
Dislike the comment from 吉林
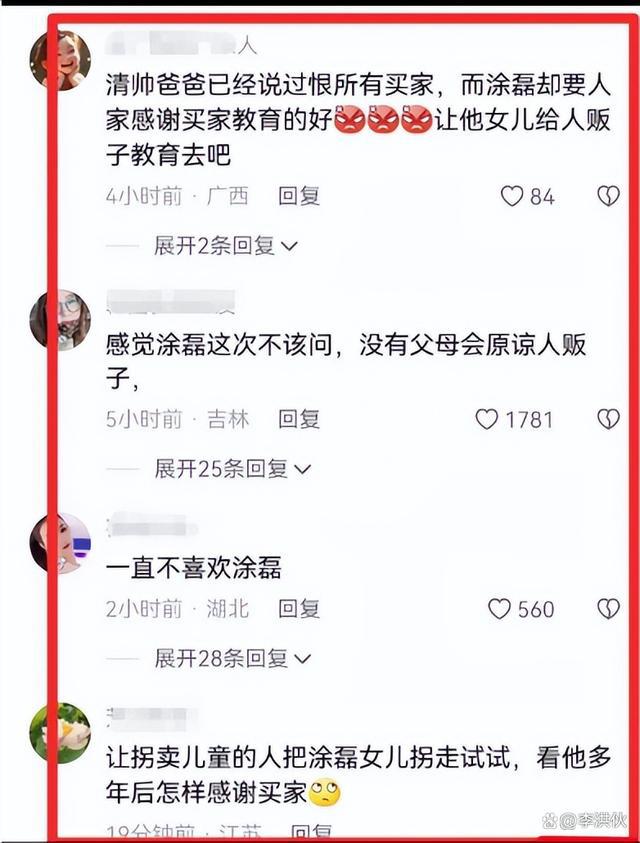(608, 419)
